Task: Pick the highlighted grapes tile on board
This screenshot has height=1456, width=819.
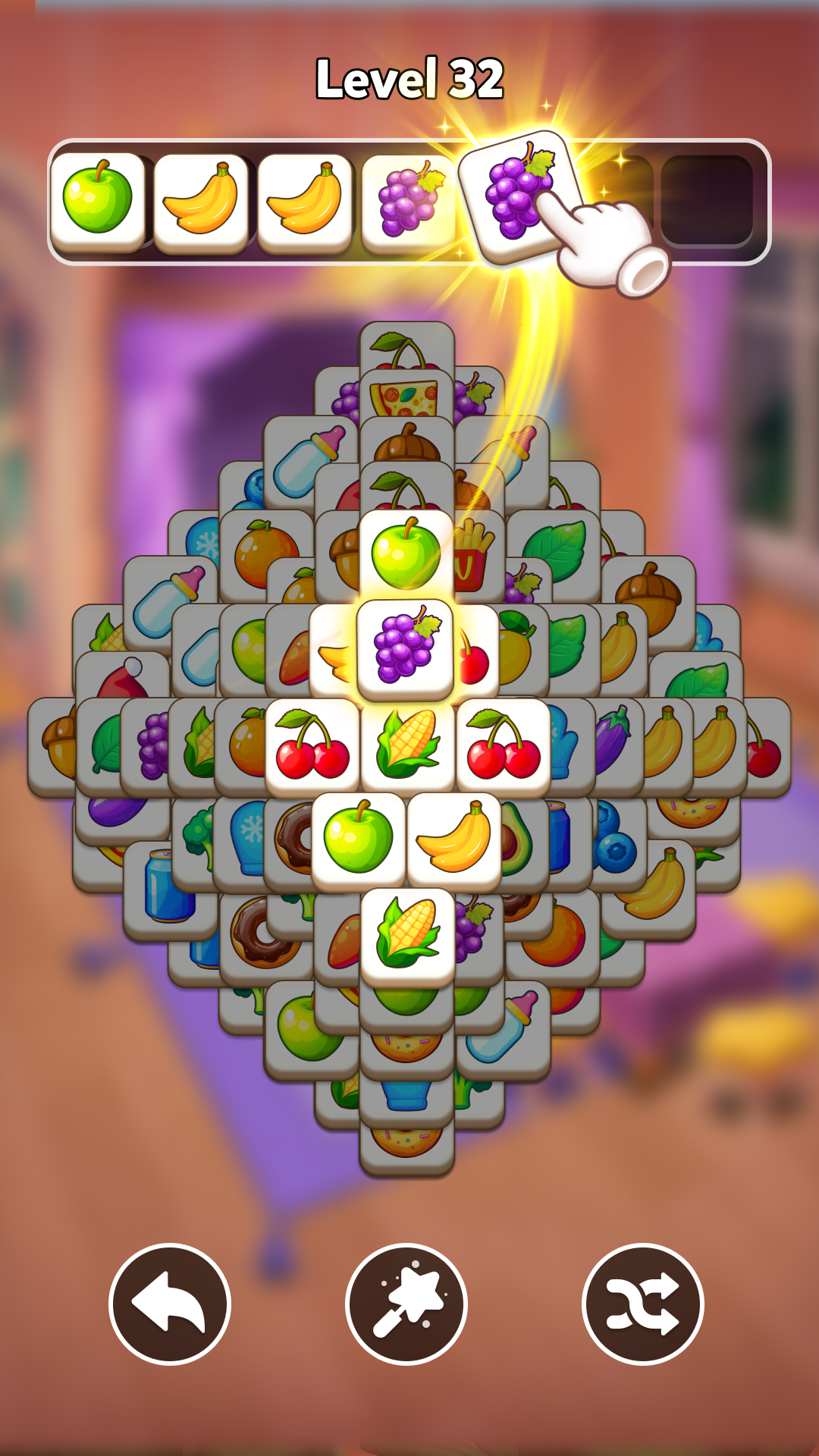Action: click(x=406, y=648)
